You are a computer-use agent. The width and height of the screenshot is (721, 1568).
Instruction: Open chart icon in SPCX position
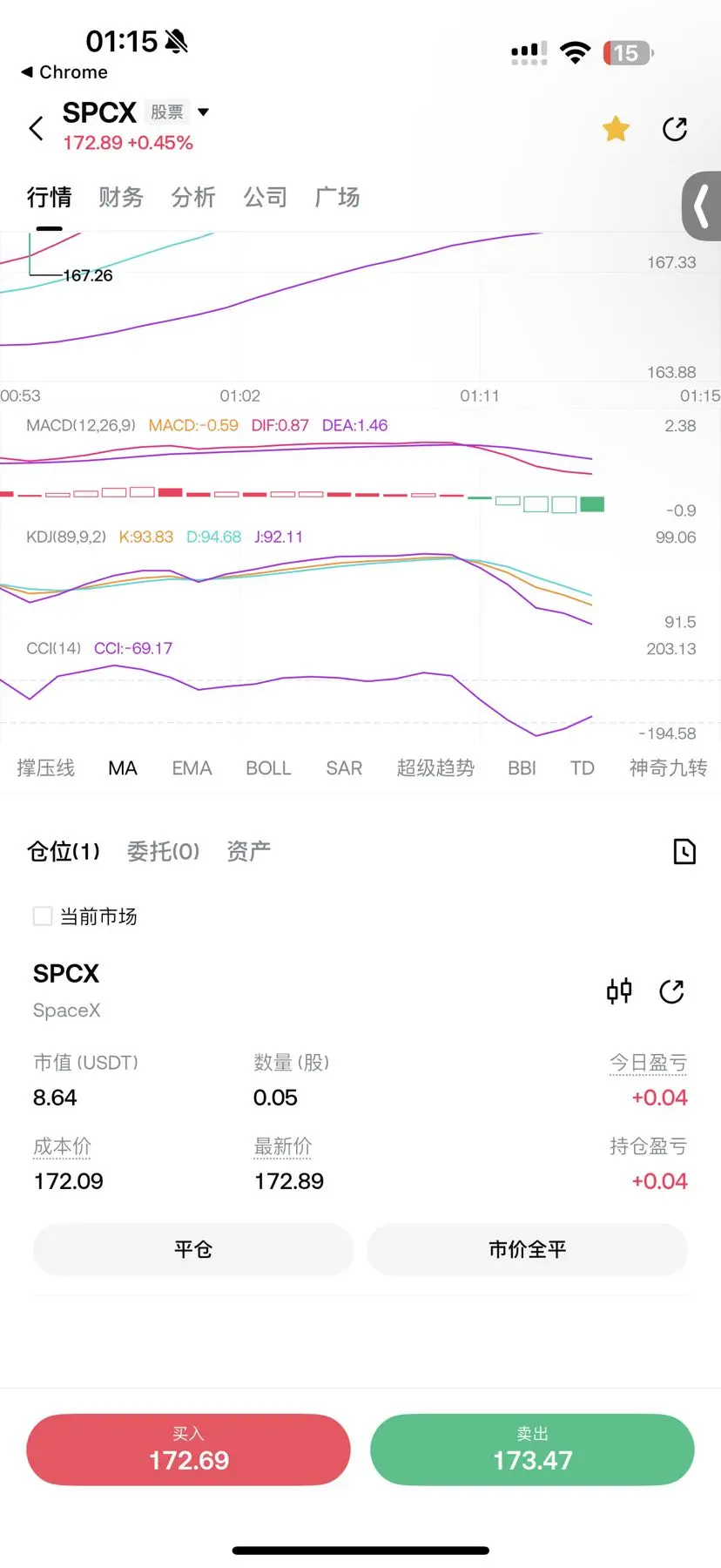(619, 991)
